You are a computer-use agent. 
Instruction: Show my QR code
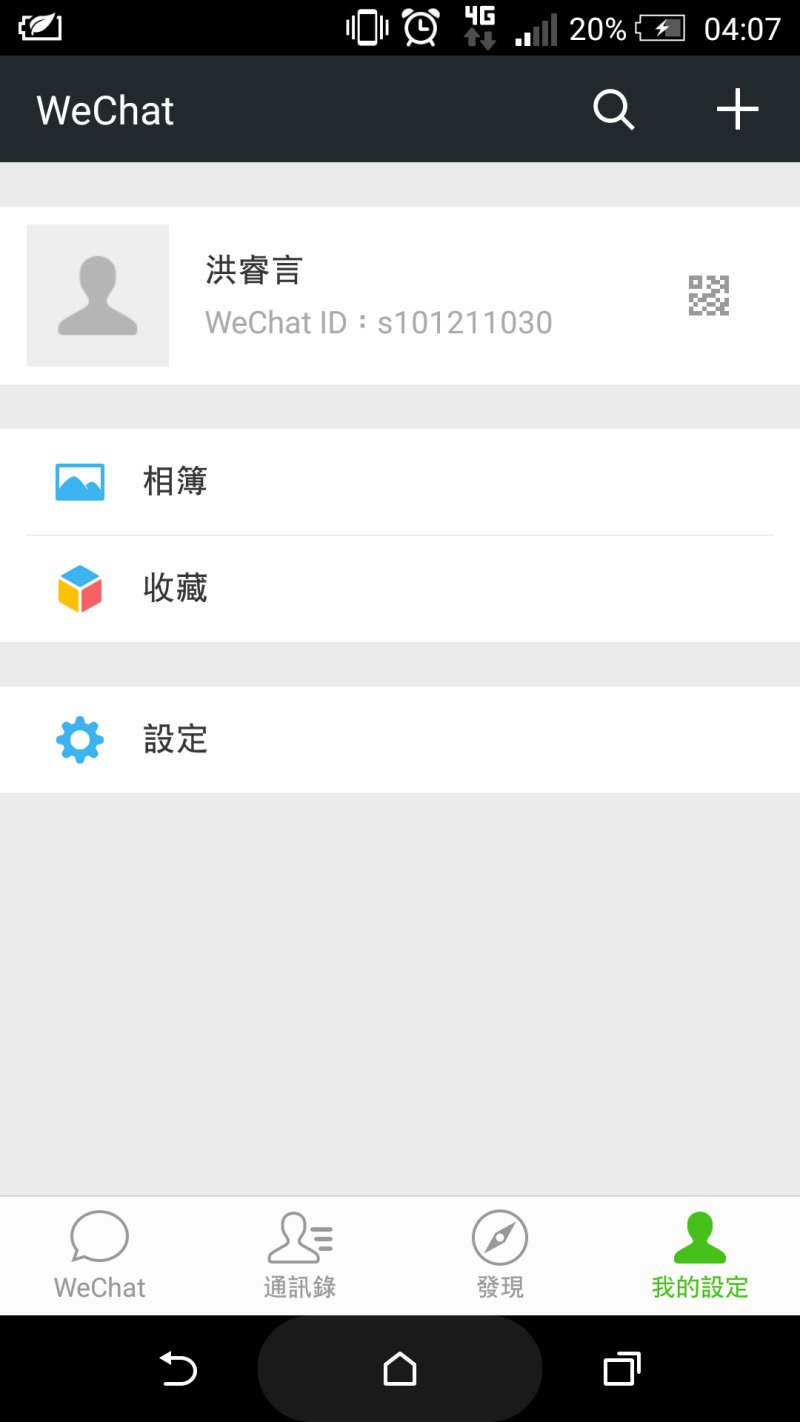point(708,296)
